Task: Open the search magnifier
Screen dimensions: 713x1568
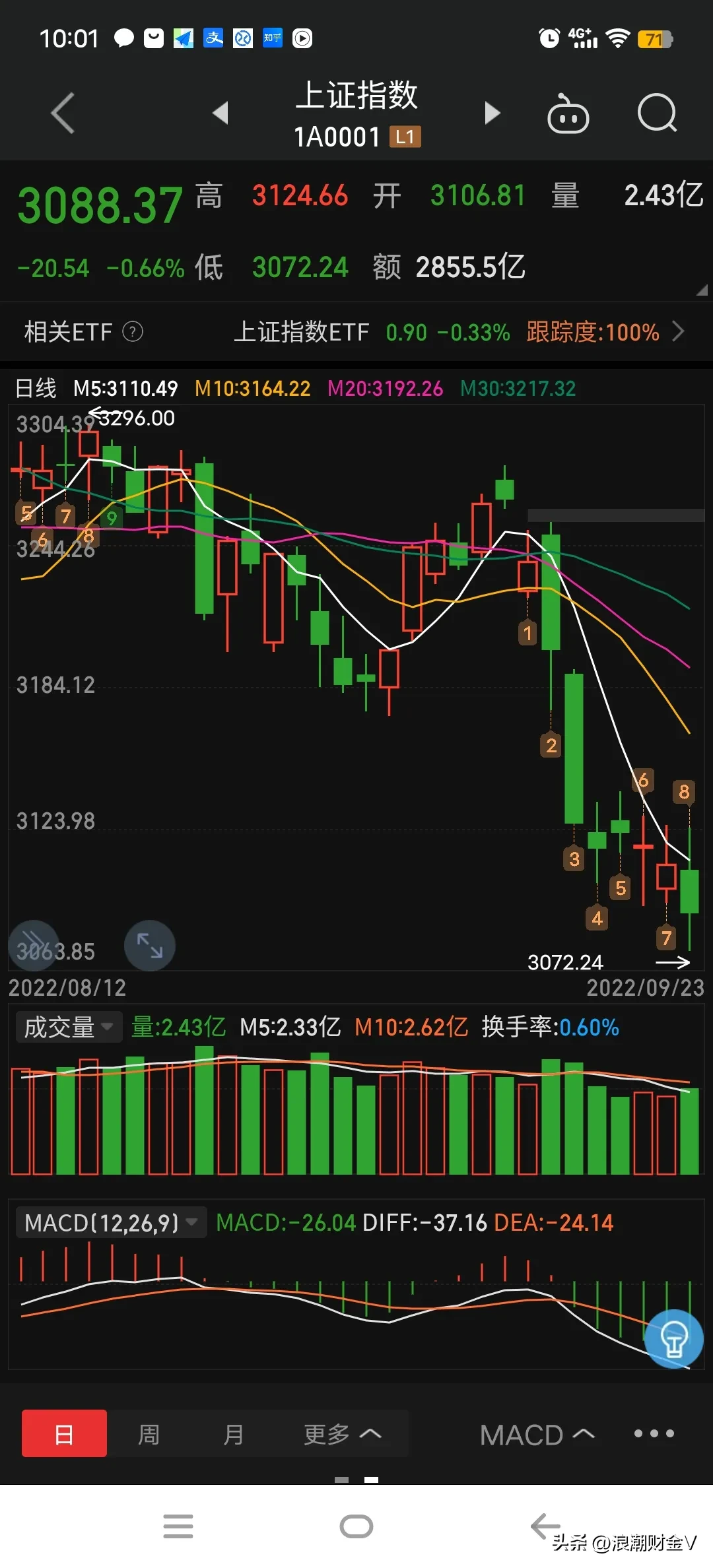Action: coord(657,114)
